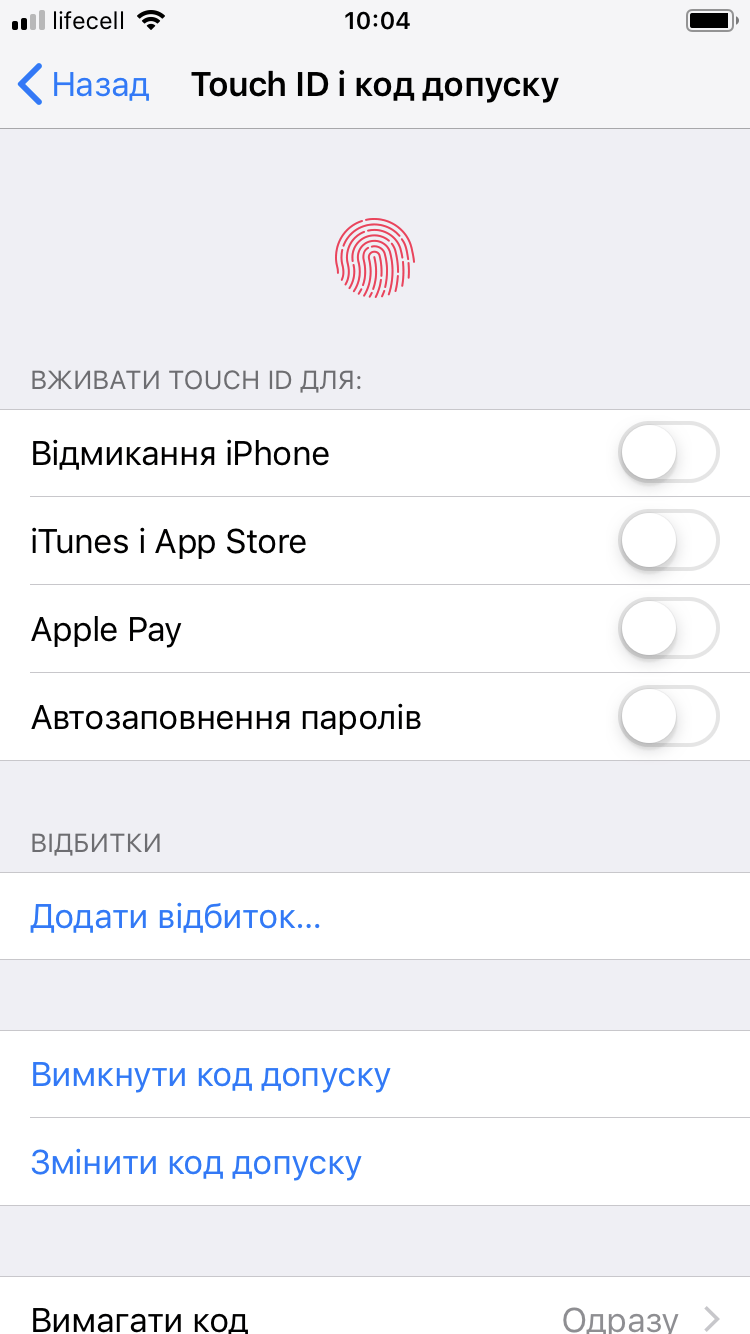
Task: Tap Додати відбиток to add a fingerprint
Action: [375, 916]
